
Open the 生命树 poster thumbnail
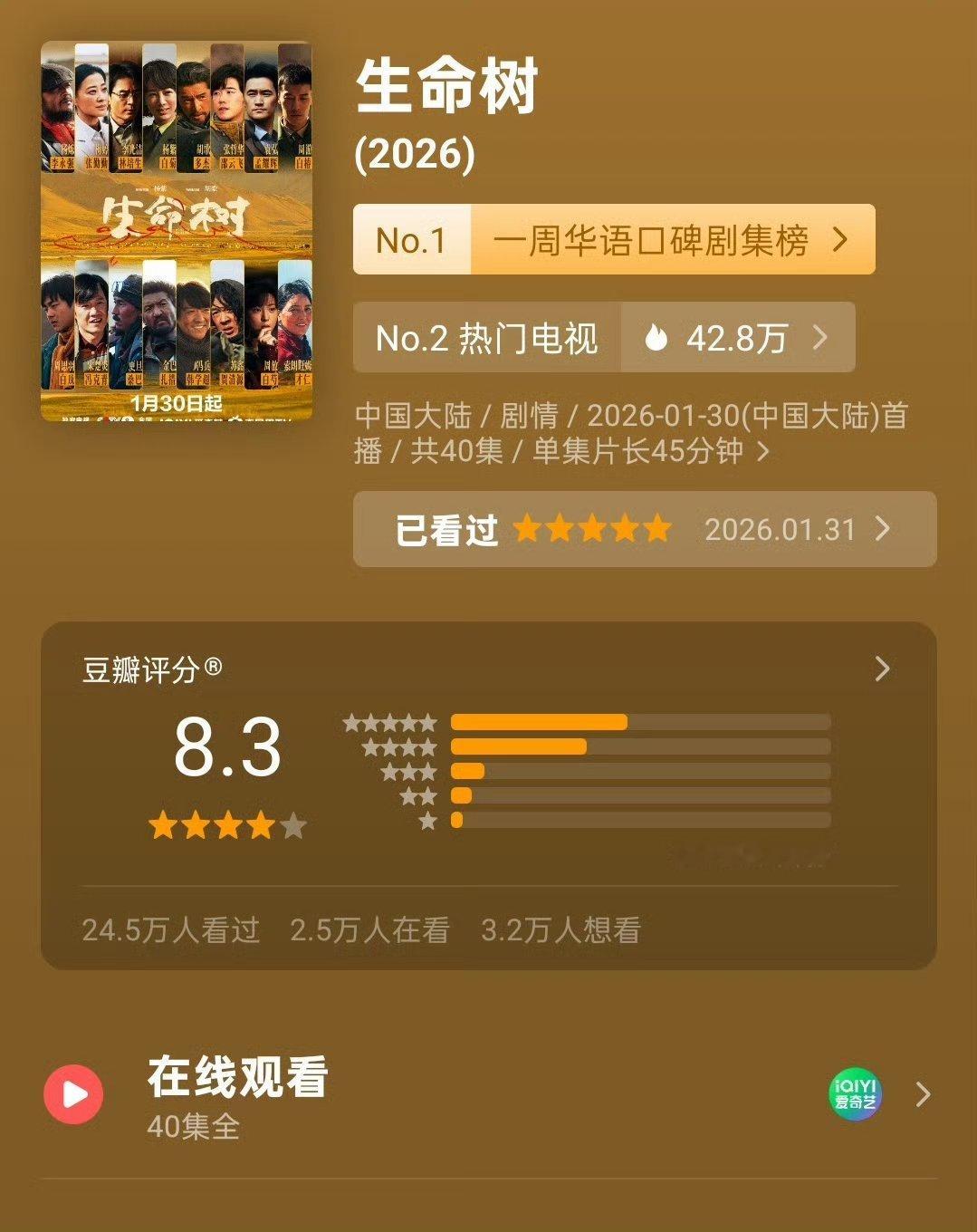pos(175,231)
